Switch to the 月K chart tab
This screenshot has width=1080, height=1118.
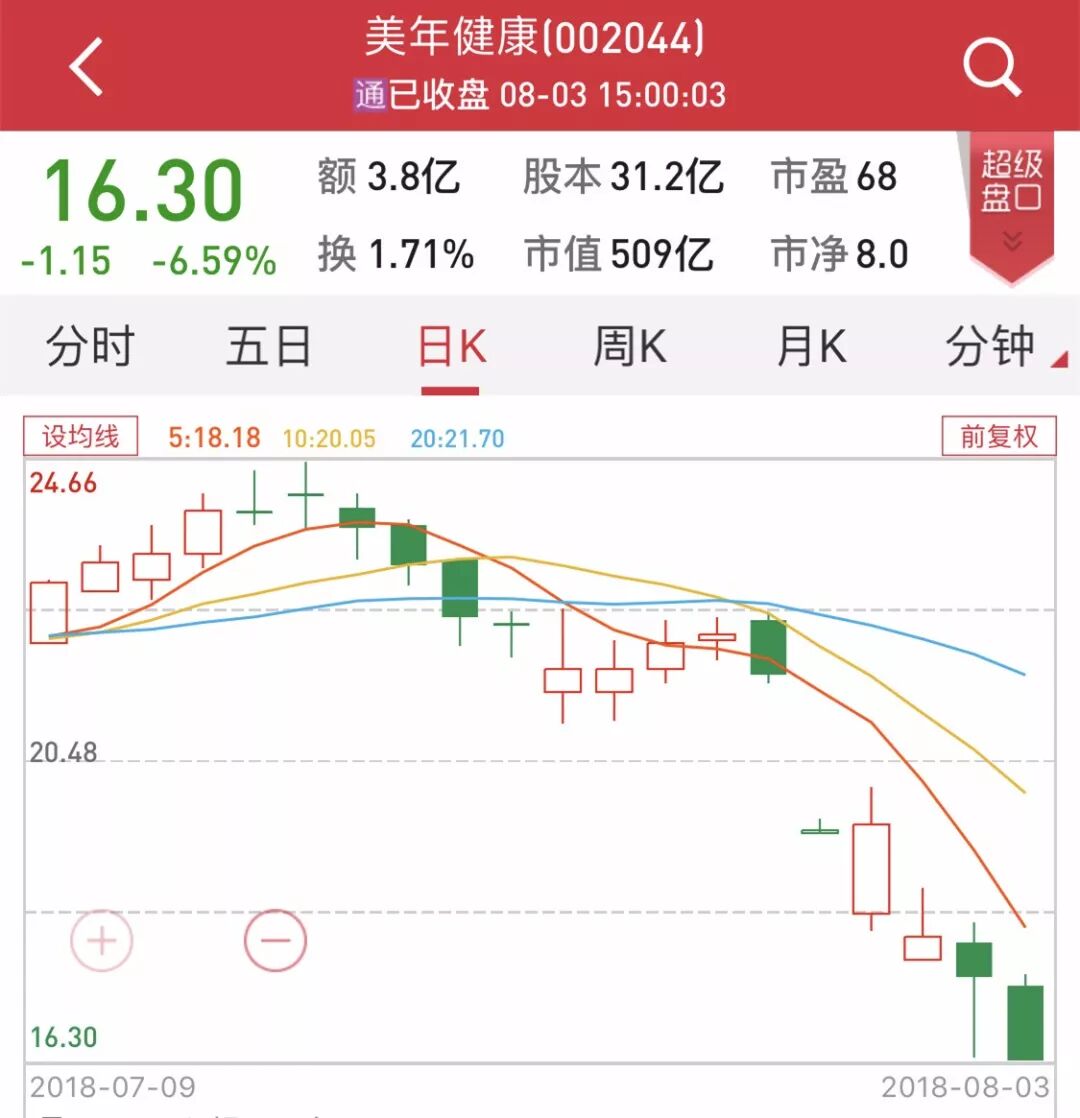tap(810, 347)
